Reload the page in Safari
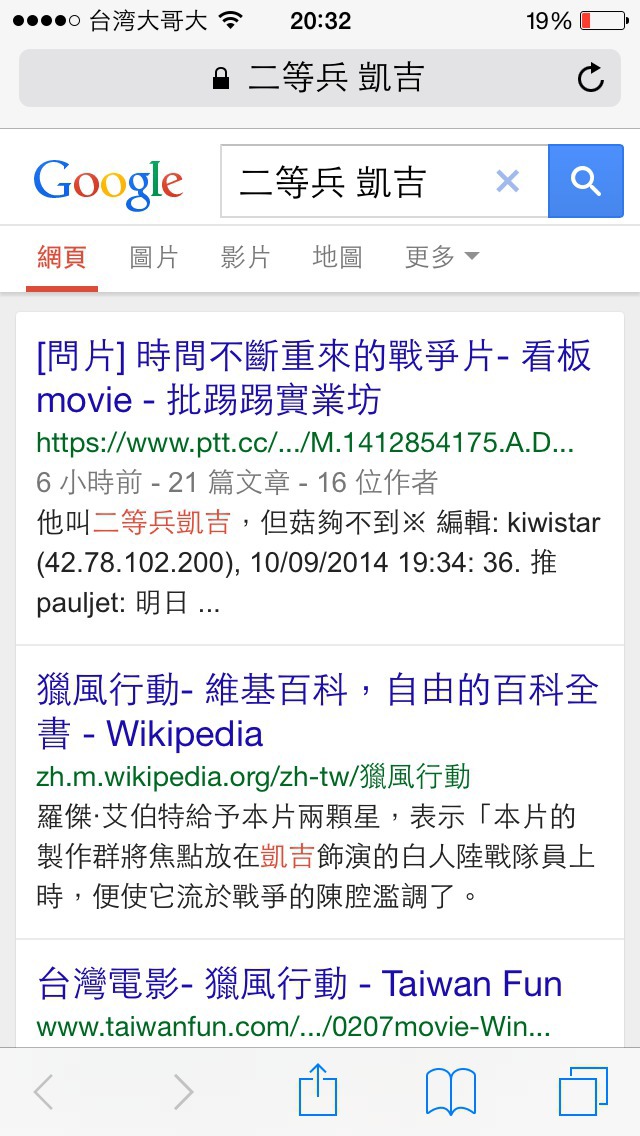640x1136 pixels. (x=591, y=78)
